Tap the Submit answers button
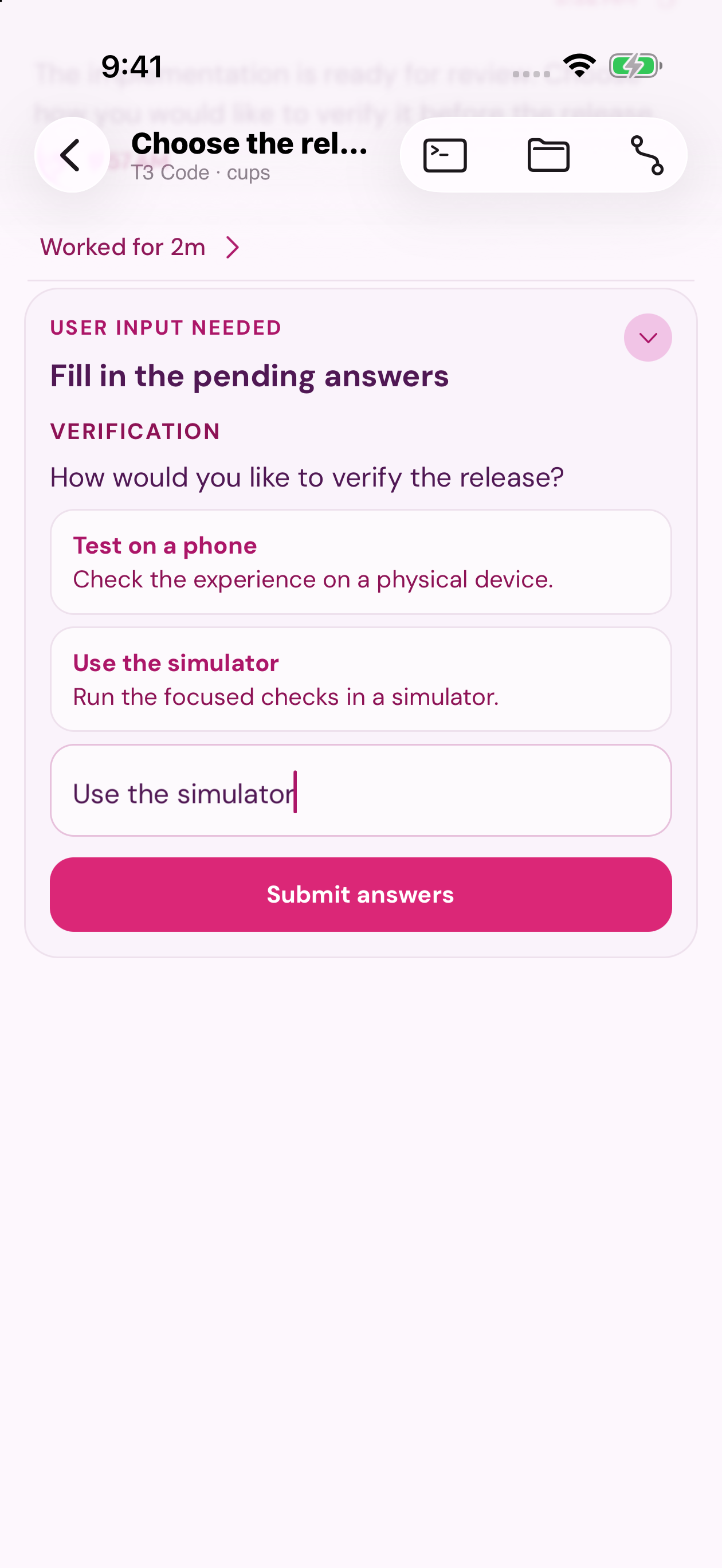The image size is (722, 1568). [x=361, y=894]
